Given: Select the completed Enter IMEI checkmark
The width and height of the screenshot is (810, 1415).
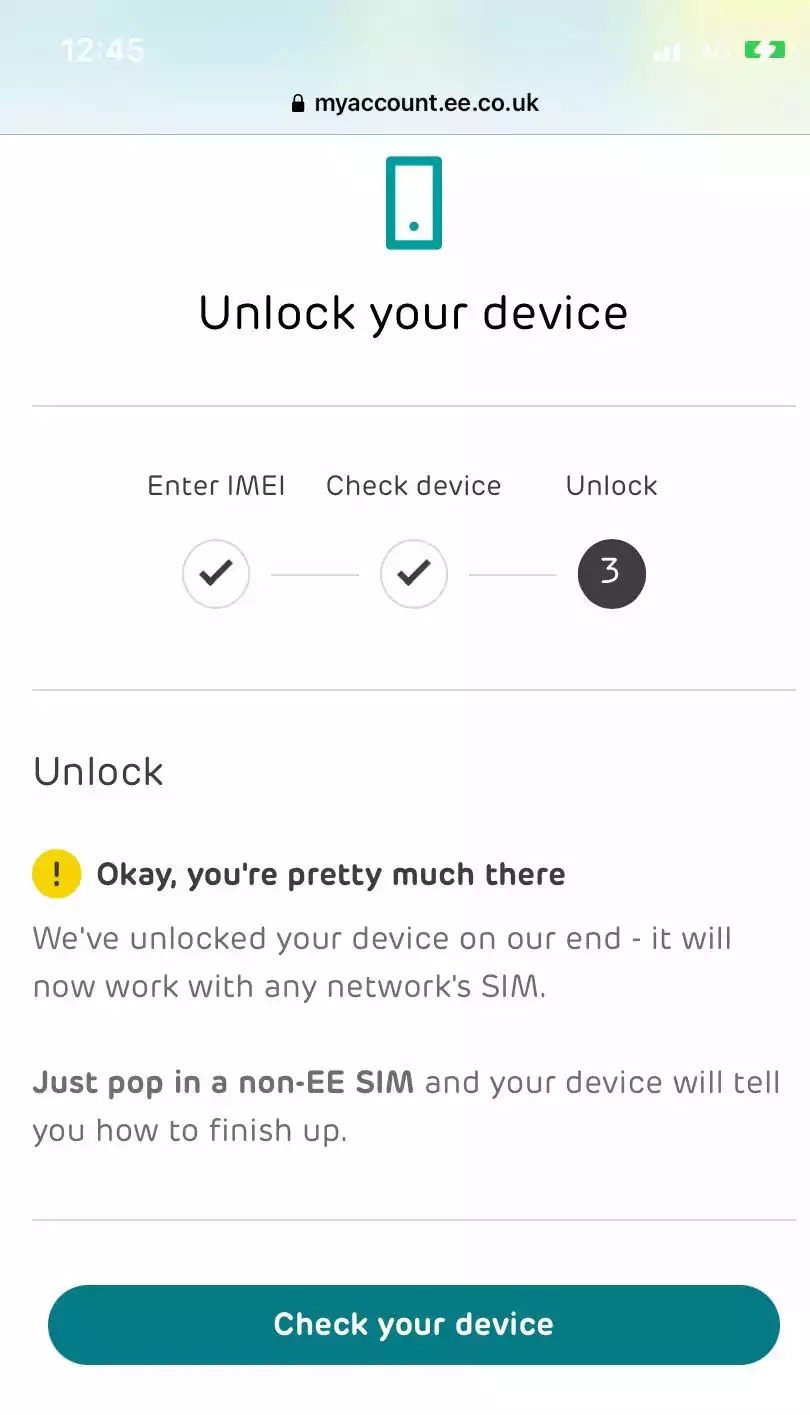Looking at the screenshot, I should (x=215, y=574).
